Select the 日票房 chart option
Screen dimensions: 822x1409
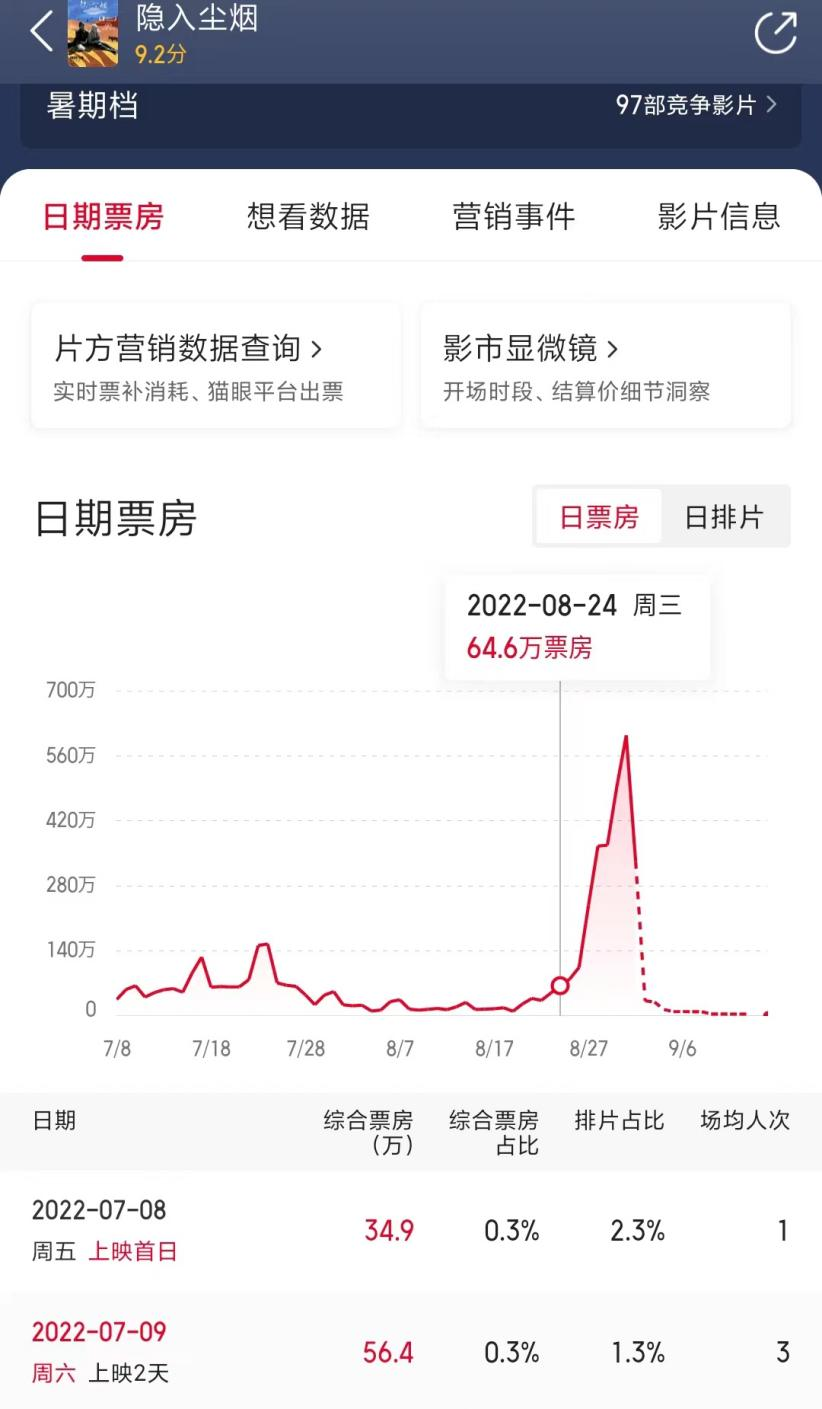pyautogui.click(x=598, y=517)
